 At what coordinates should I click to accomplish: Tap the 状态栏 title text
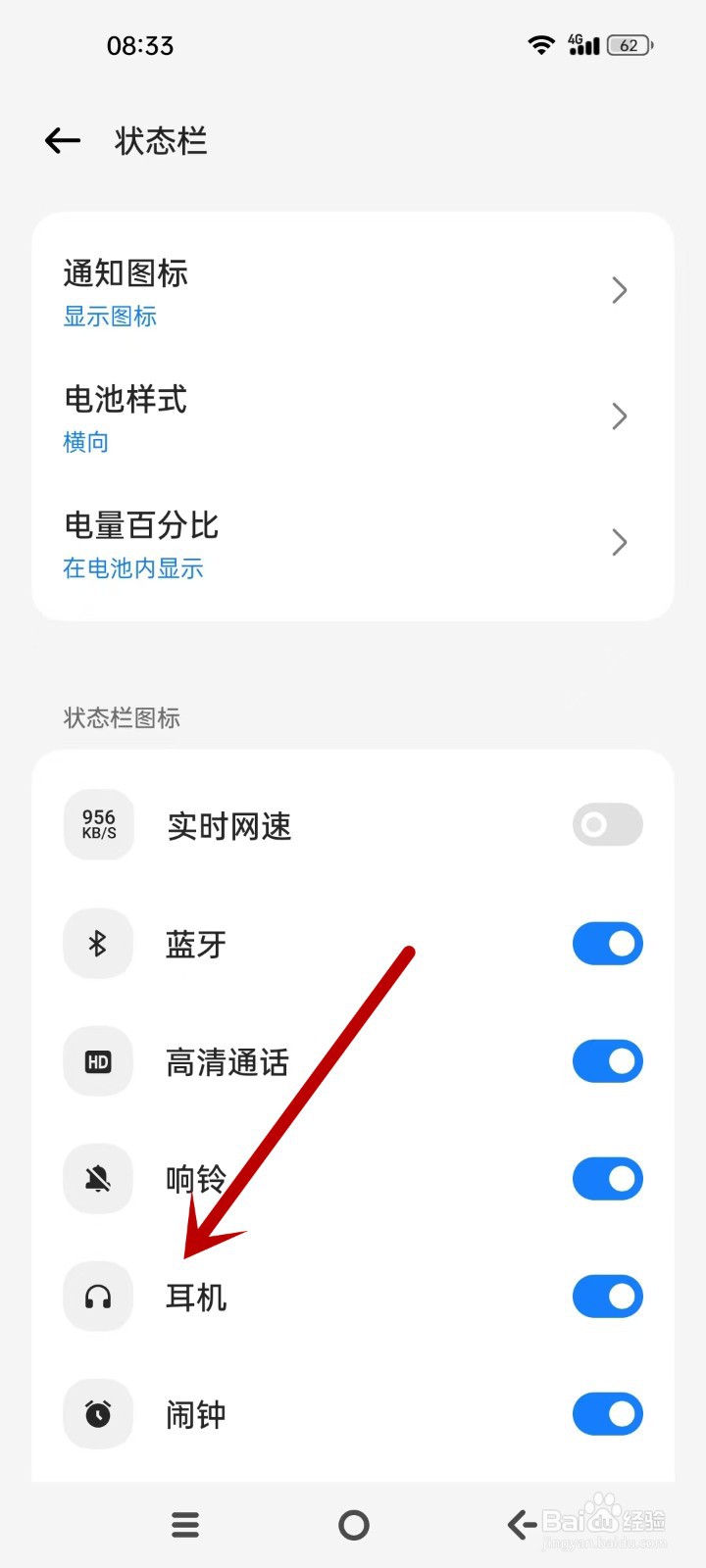(160, 141)
